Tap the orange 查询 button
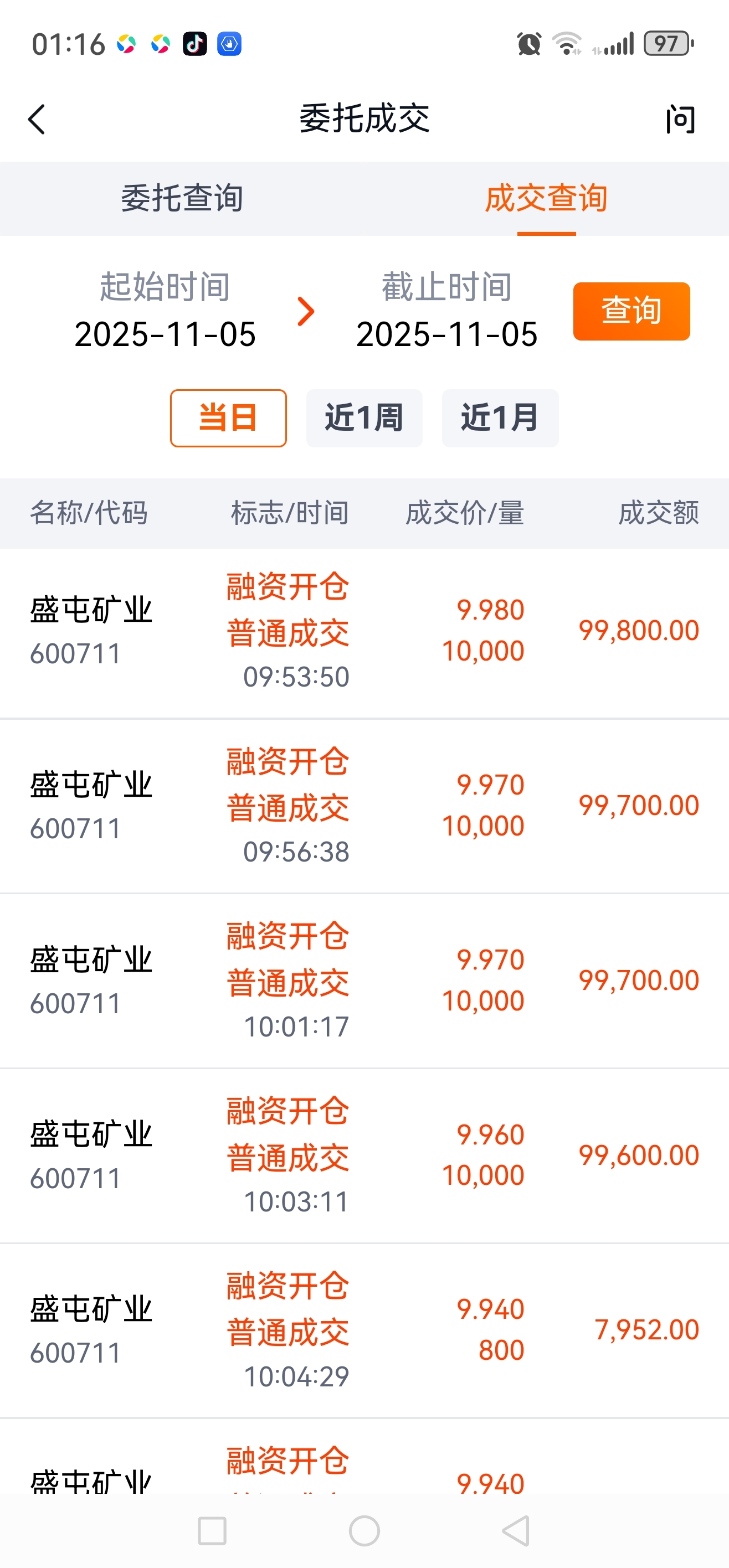Image resolution: width=729 pixels, height=1568 pixels. click(x=632, y=311)
